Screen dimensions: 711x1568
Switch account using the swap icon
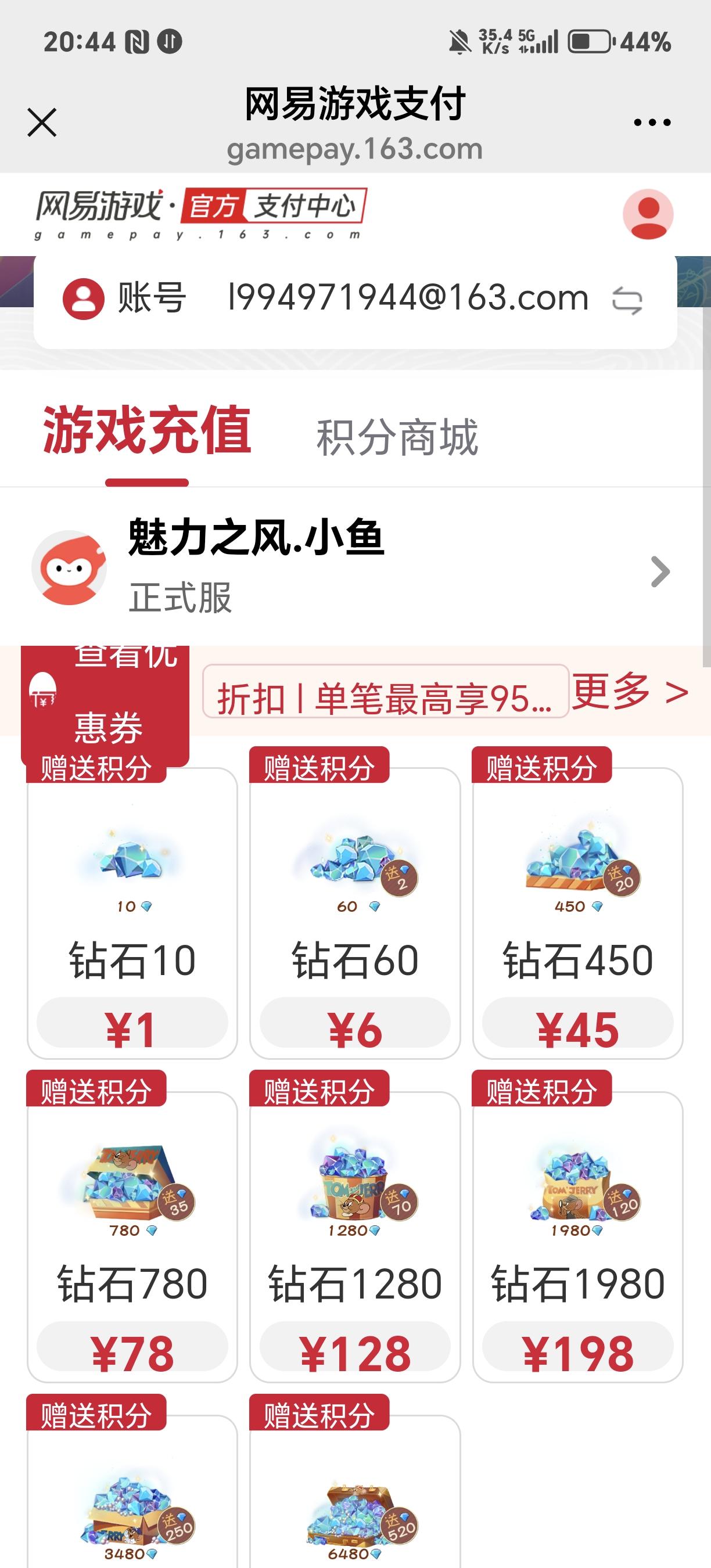pyautogui.click(x=627, y=301)
